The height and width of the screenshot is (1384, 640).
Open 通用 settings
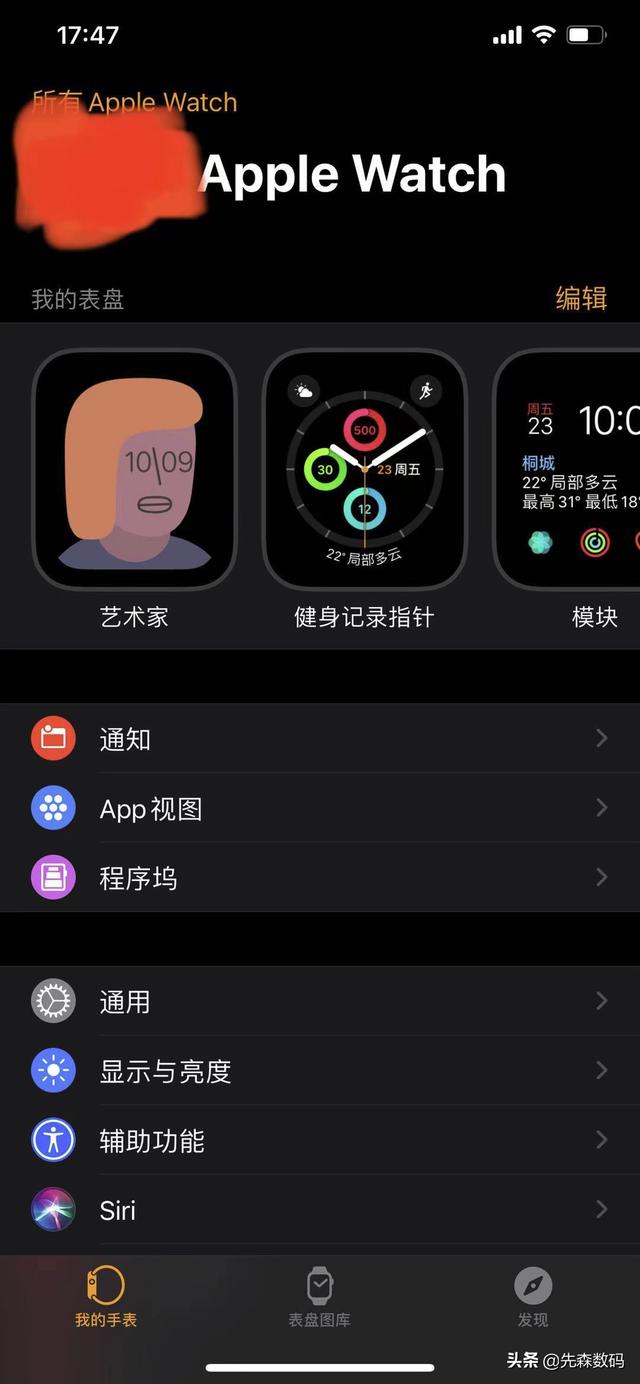pos(320,1001)
